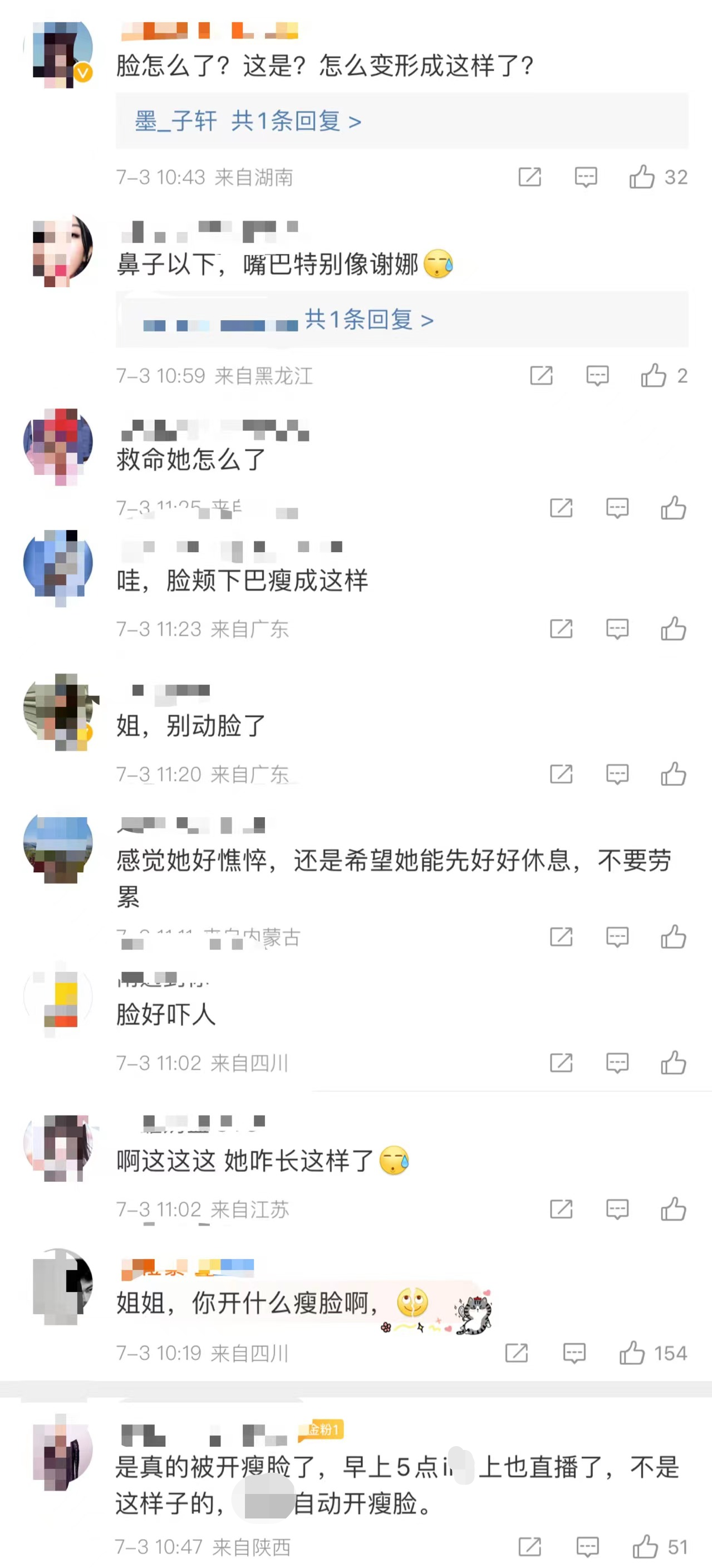Open the profile picture beside 脸好吓人

pos(58,997)
